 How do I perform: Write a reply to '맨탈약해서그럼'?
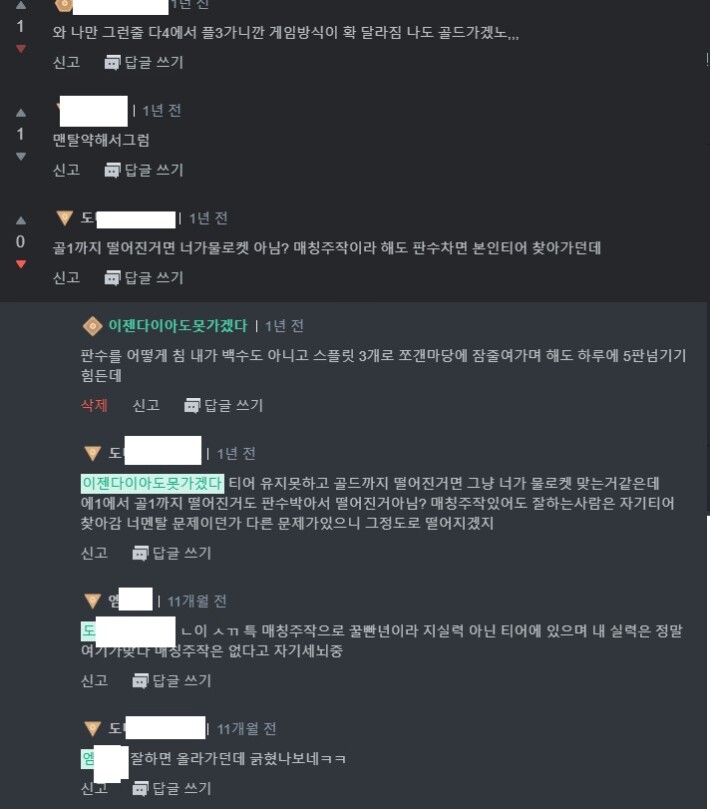[x=144, y=170]
